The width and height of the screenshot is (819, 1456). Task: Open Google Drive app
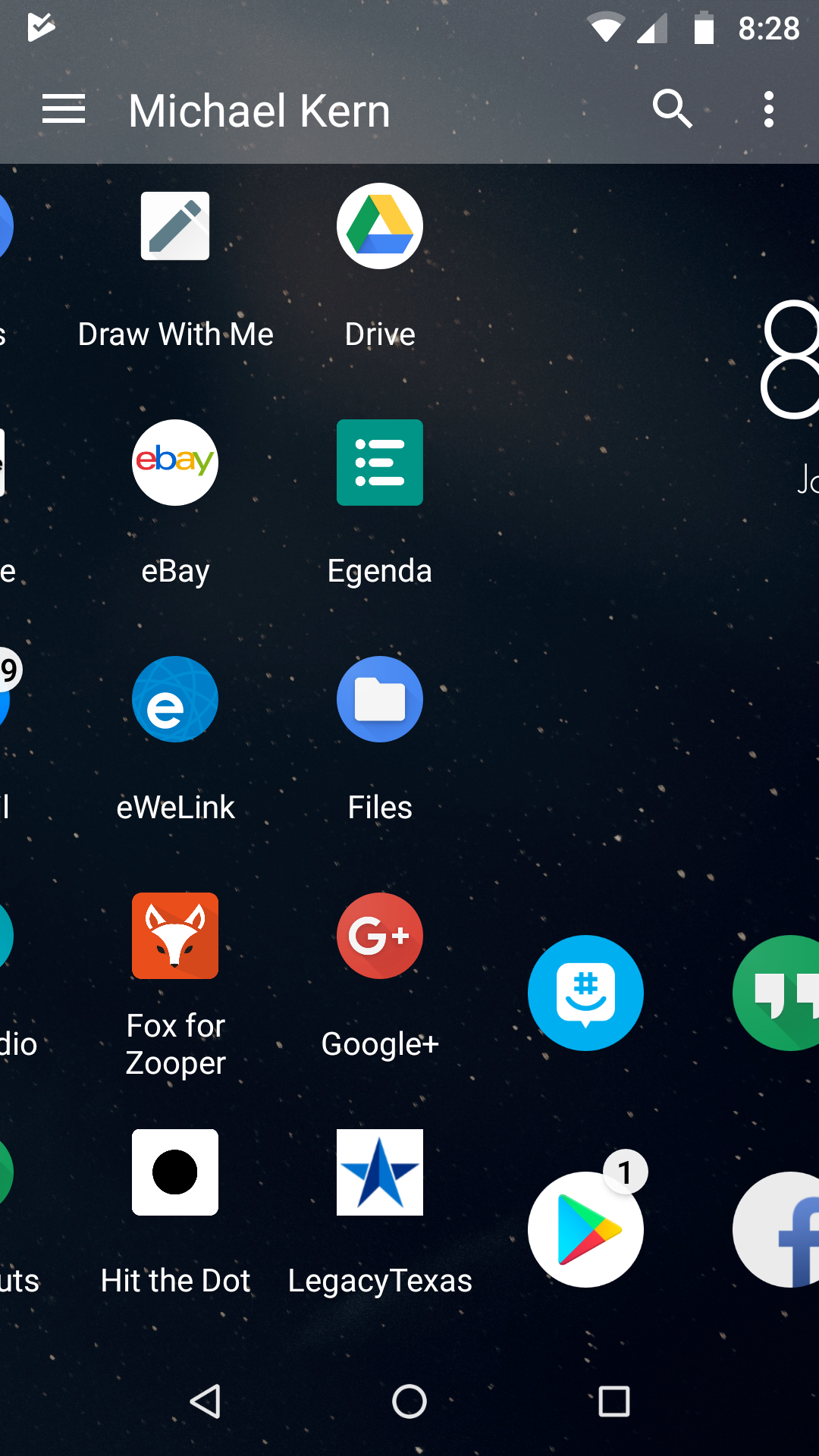pyautogui.click(x=379, y=226)
